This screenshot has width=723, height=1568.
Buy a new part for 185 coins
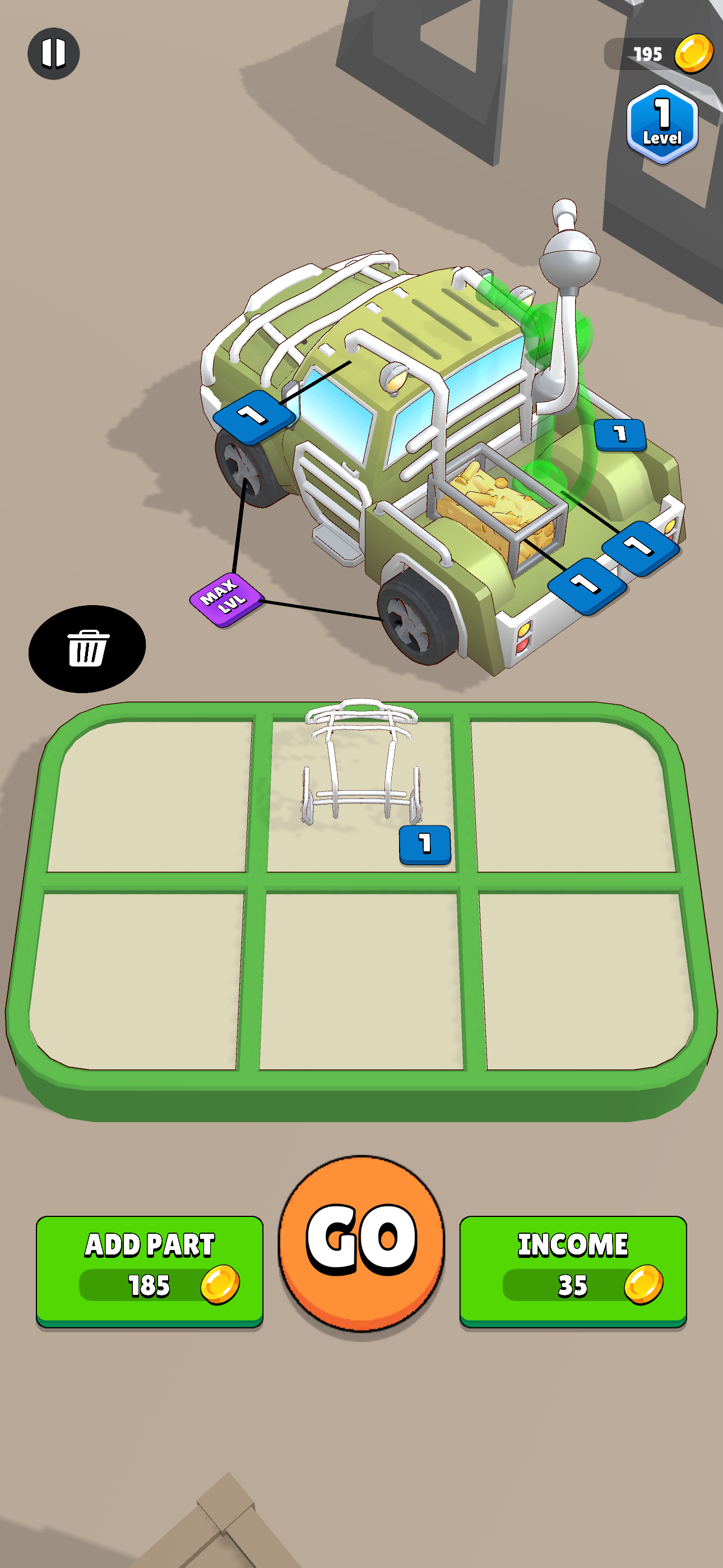point(150,1271)
